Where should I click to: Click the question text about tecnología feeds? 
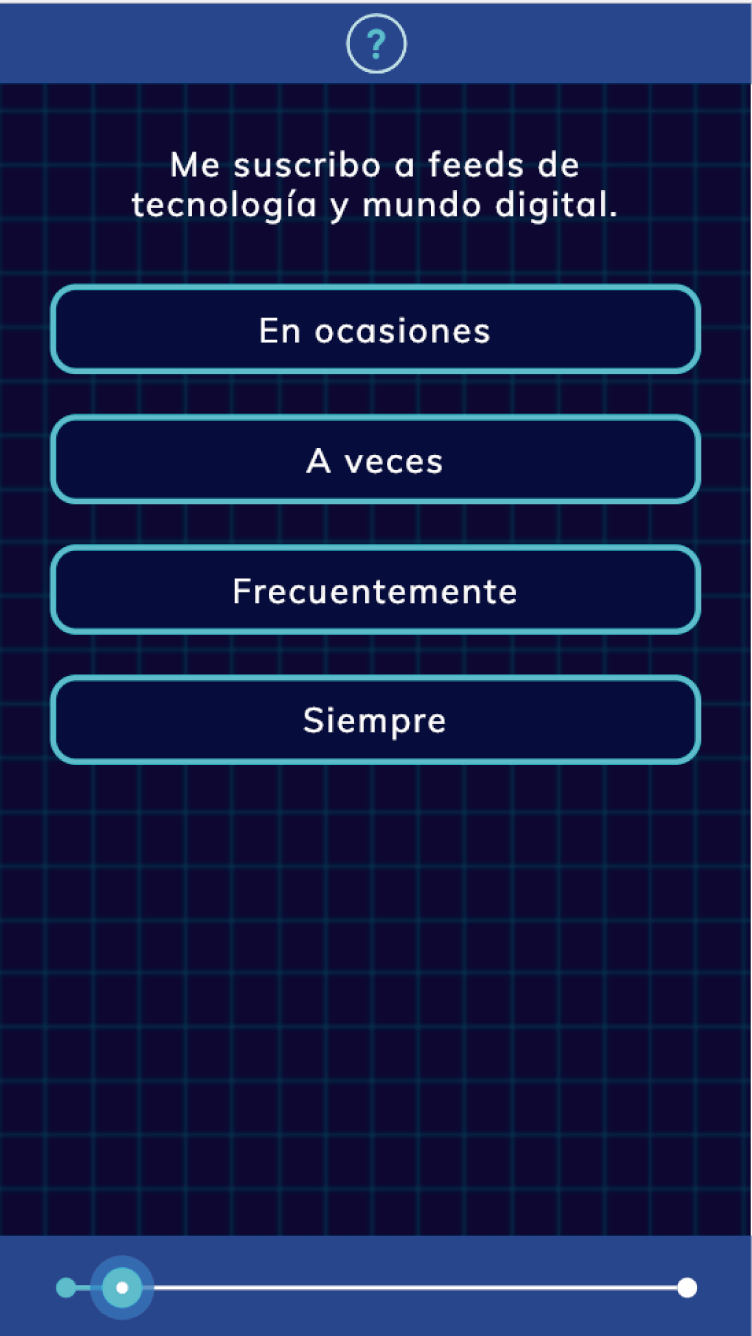375,185
